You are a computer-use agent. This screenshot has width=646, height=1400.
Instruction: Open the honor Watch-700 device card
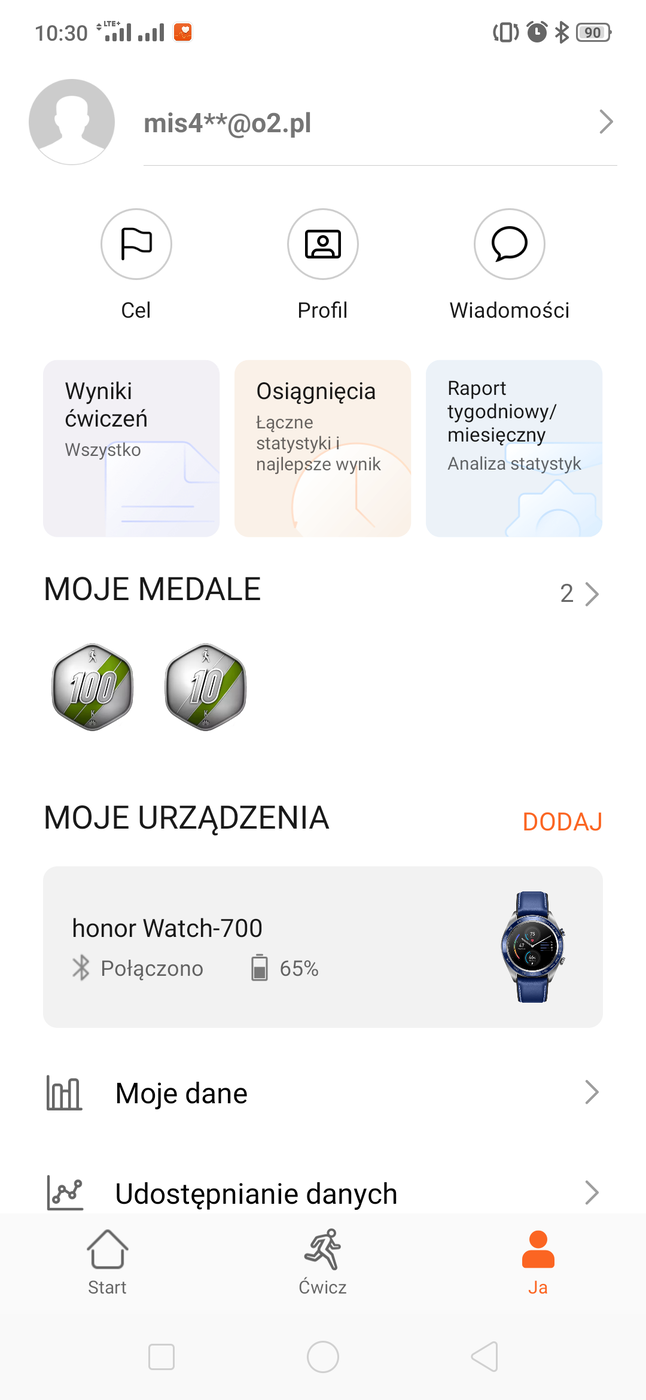pyautogui.click(x=322, y=947)
